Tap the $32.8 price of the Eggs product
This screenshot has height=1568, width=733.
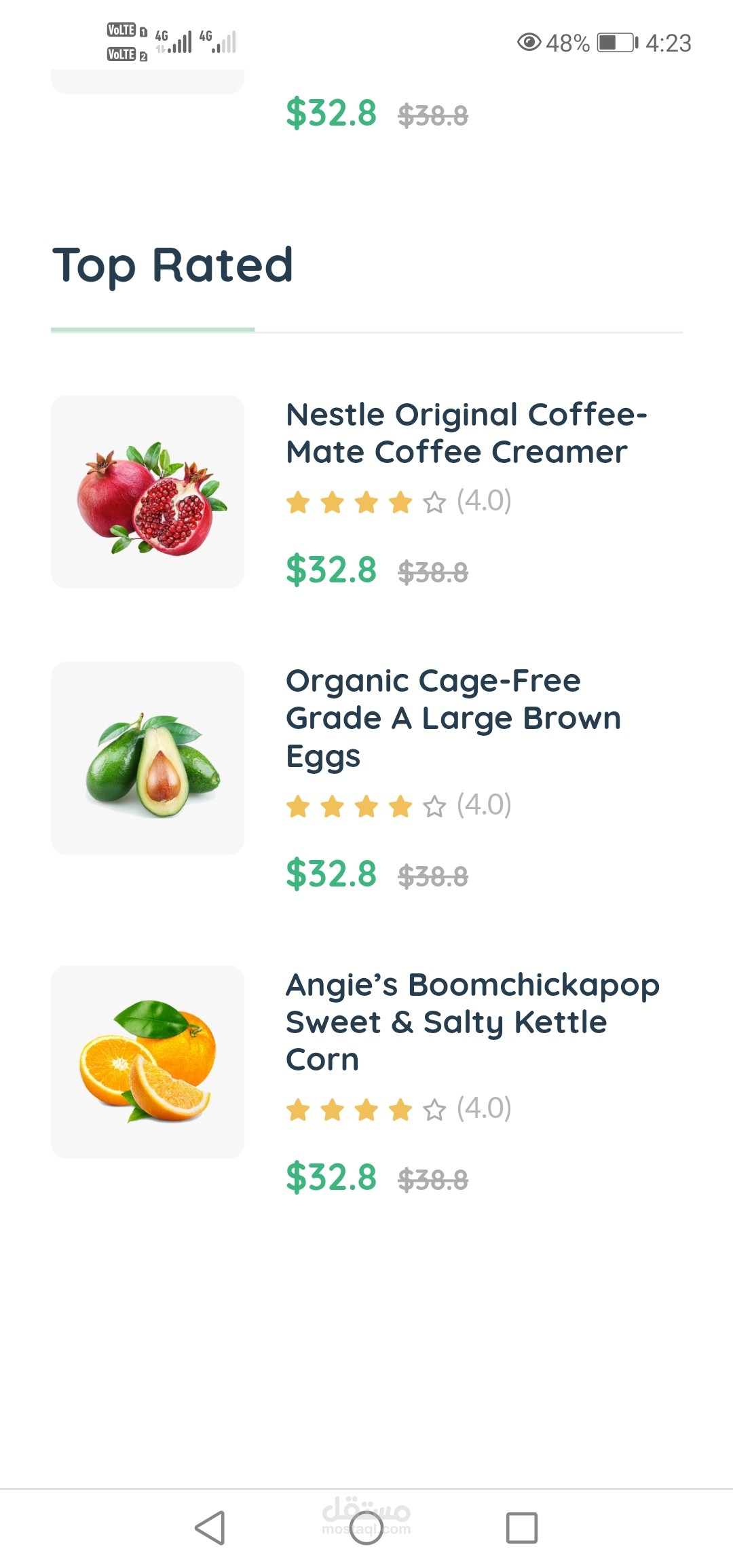(331, 875)
